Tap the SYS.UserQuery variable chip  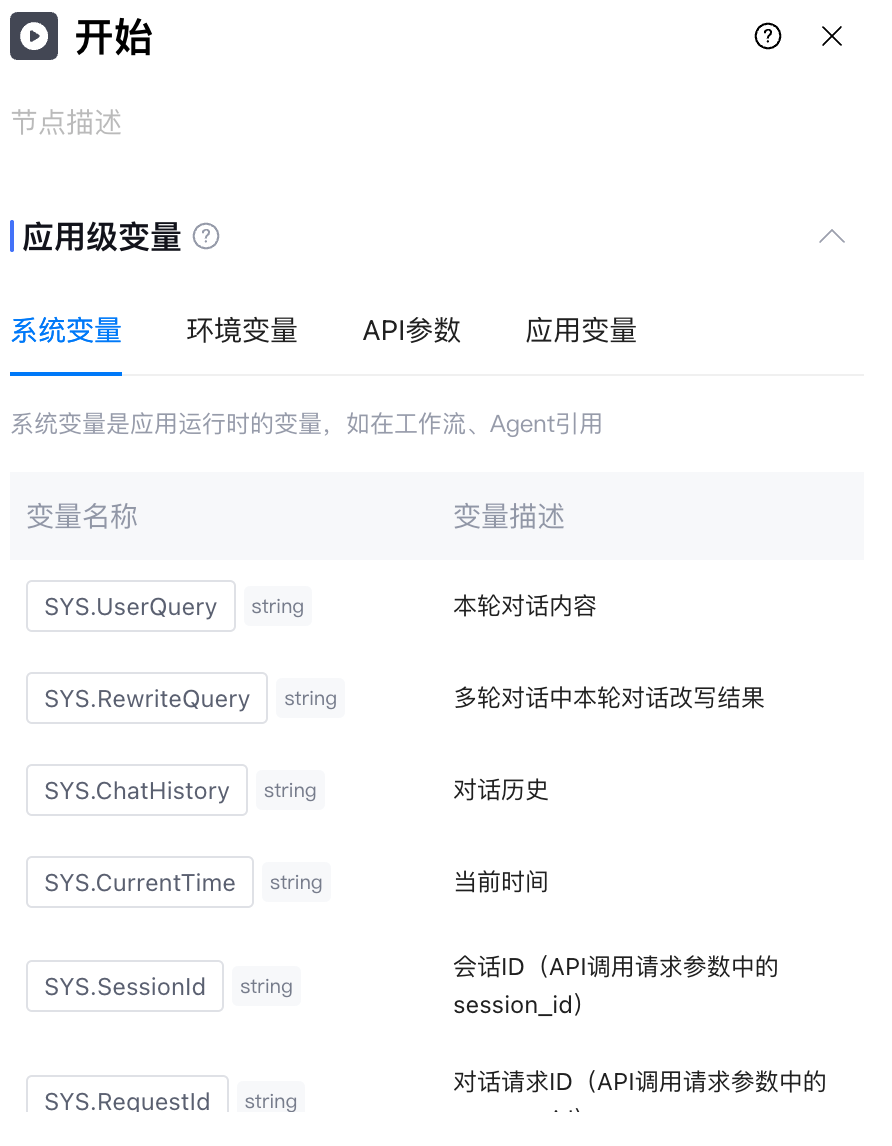pos(131,607)
